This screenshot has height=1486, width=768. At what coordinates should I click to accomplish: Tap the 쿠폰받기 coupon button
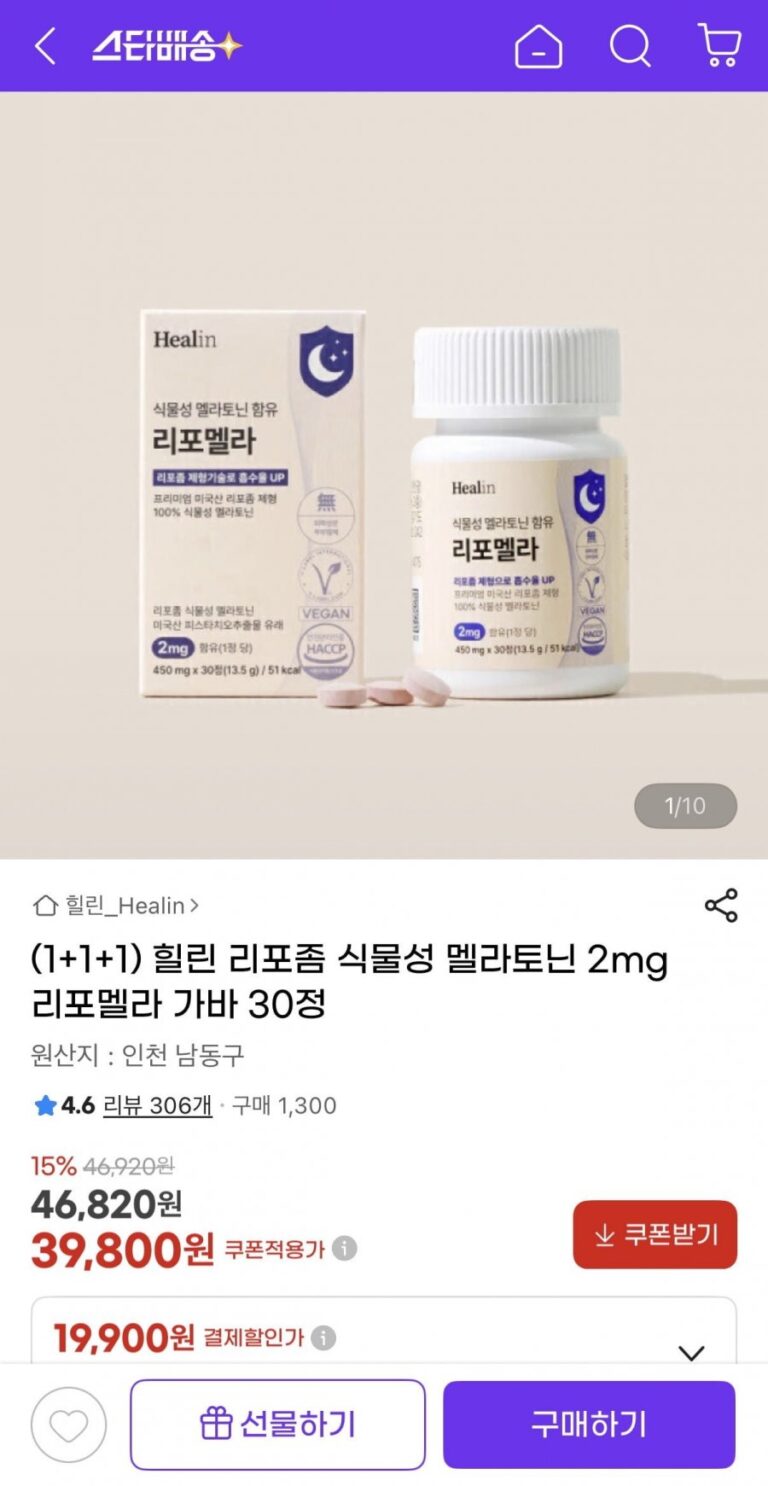655,1235
